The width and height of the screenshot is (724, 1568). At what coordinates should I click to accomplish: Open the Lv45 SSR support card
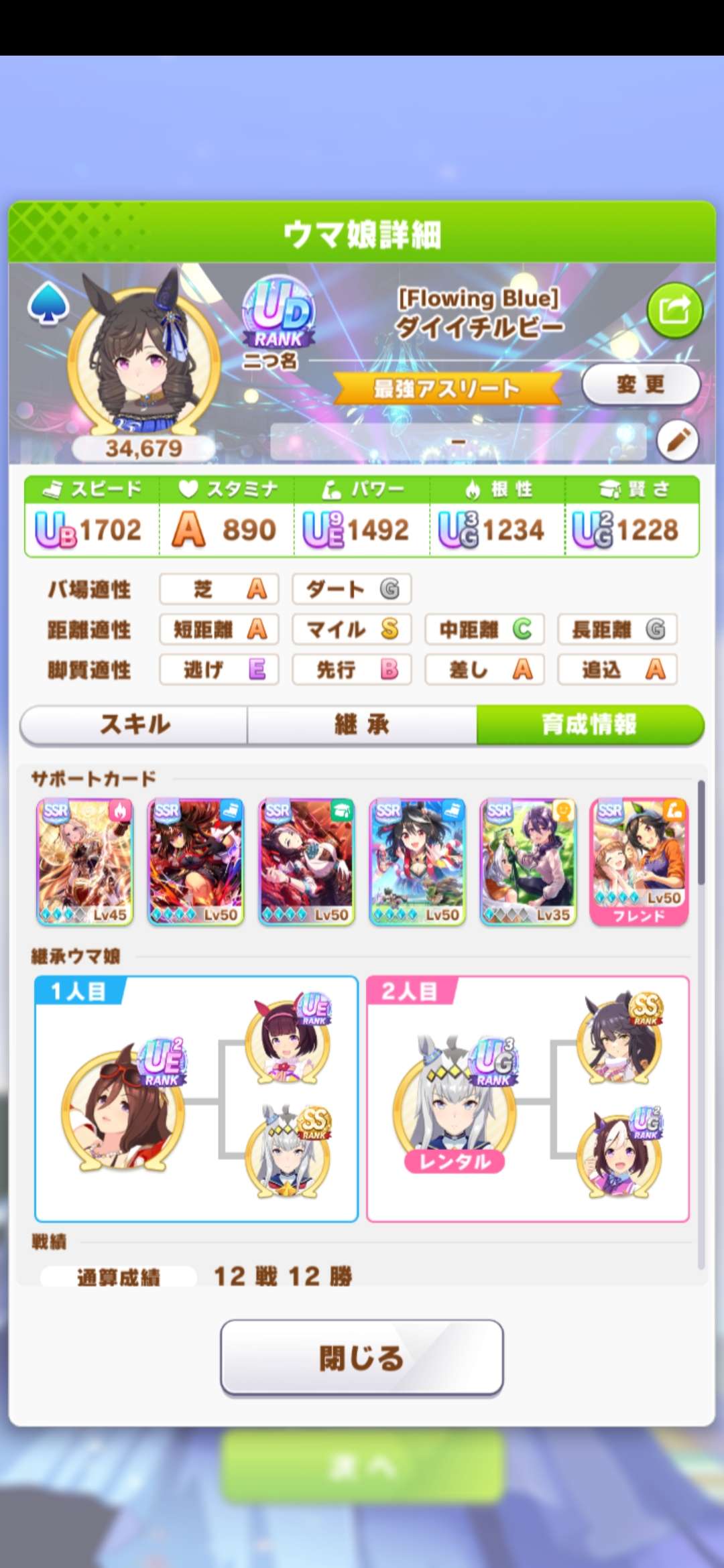[84, 861]
